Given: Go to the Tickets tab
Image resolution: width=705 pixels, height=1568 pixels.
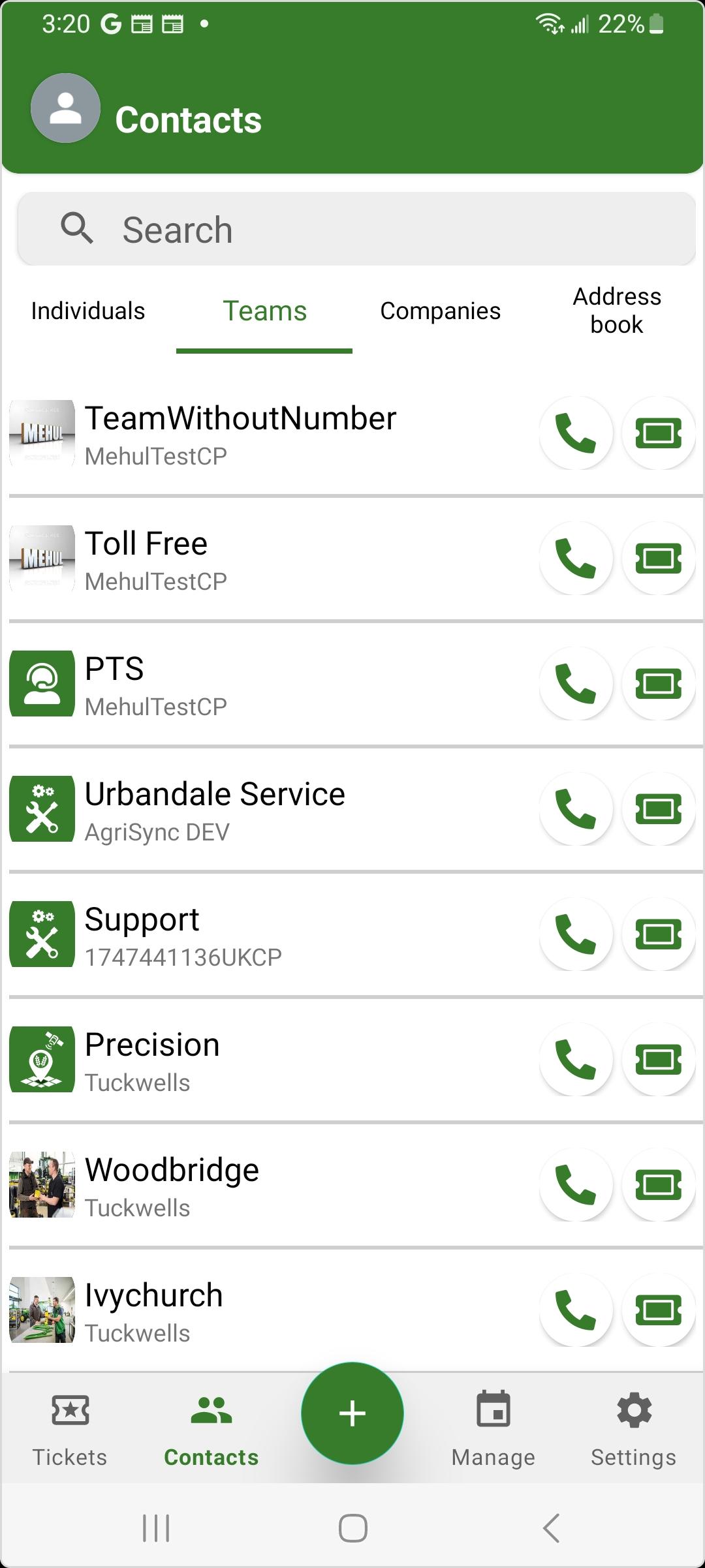Looking at the screenshot, I should coord(70,1429).
